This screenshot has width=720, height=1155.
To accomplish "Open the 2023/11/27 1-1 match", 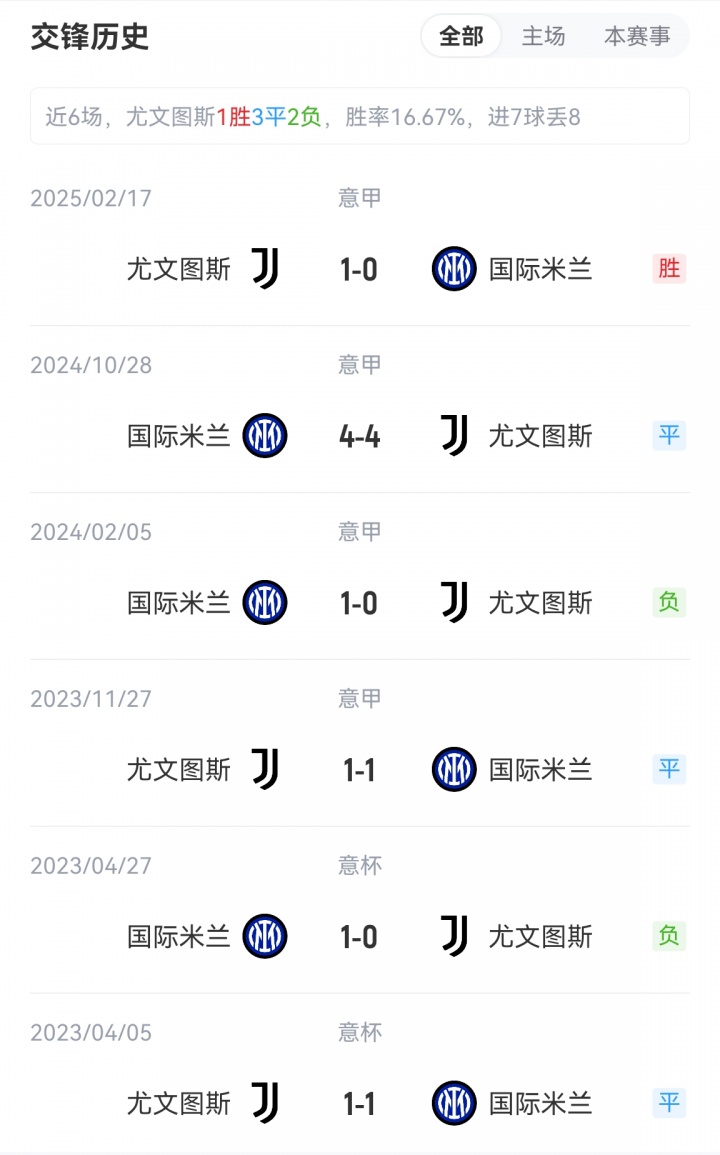I will click(359, 770).
